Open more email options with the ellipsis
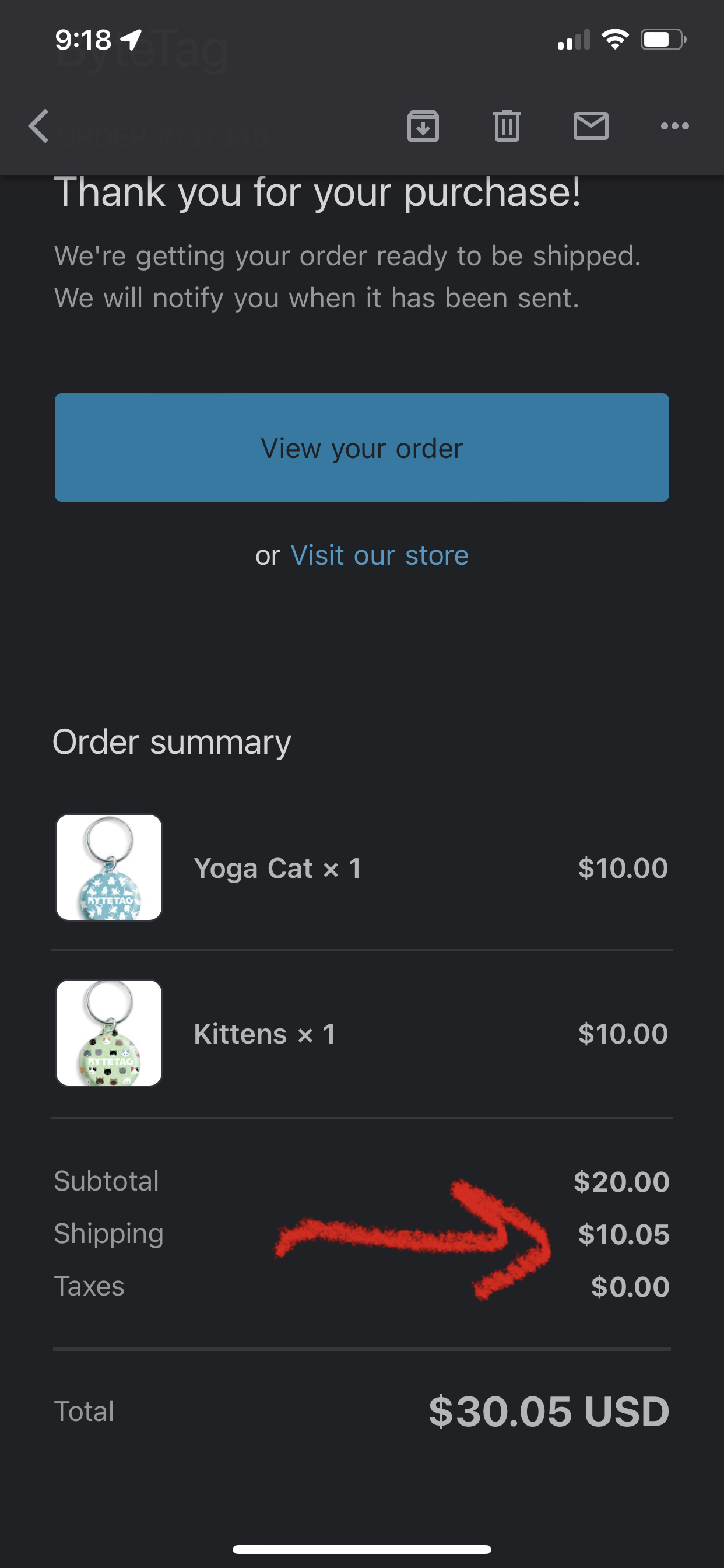724x1568 pixels. 676,127
